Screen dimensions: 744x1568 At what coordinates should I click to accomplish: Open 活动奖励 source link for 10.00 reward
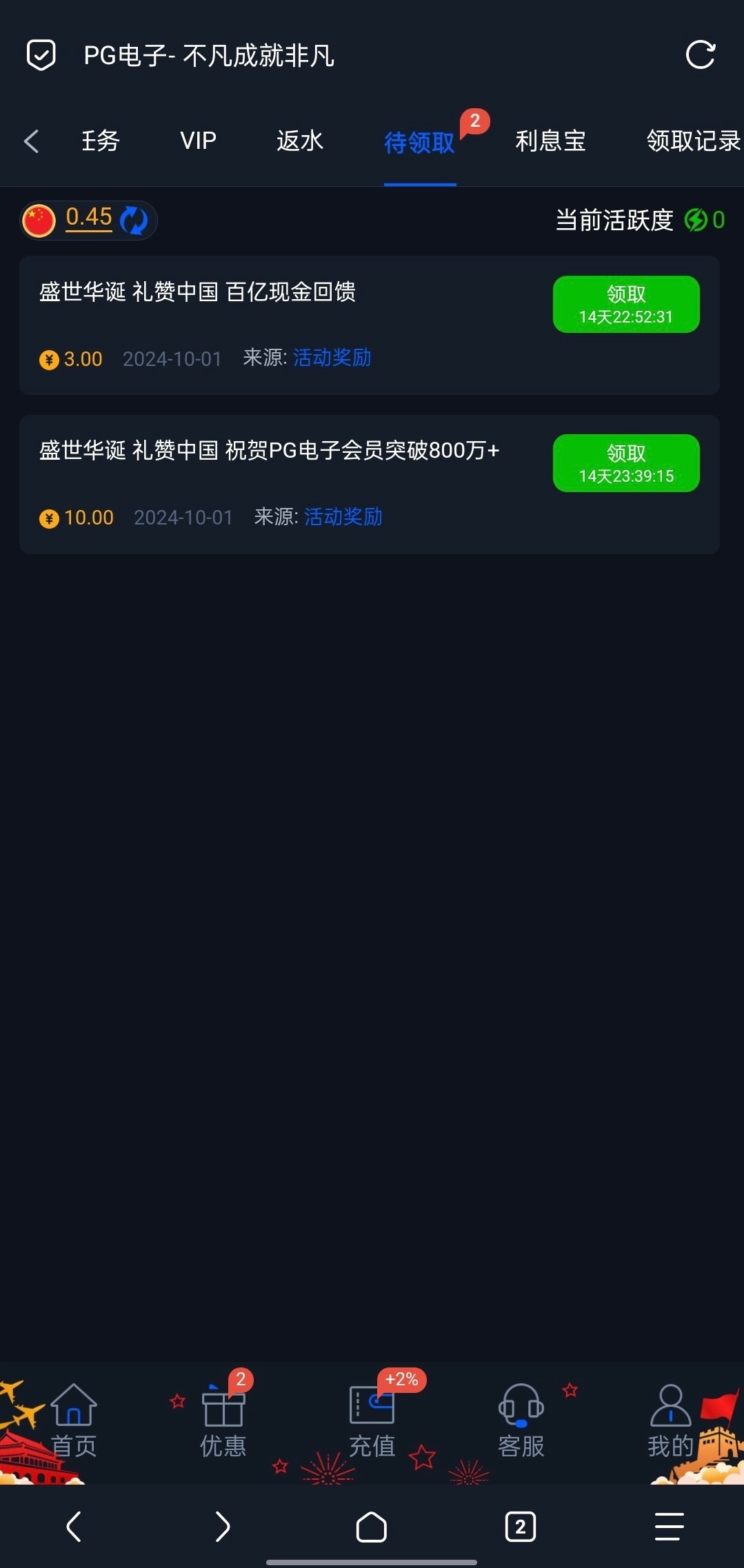click(x=343, y=517)
